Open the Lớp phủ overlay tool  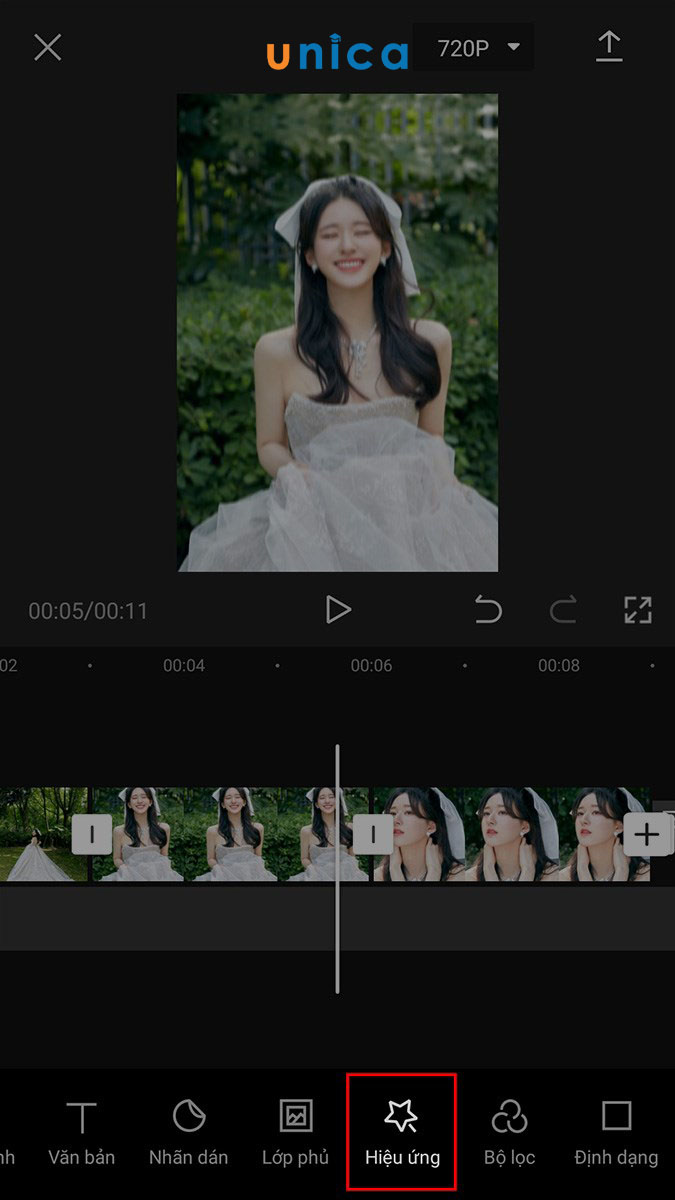(295, 1133)
